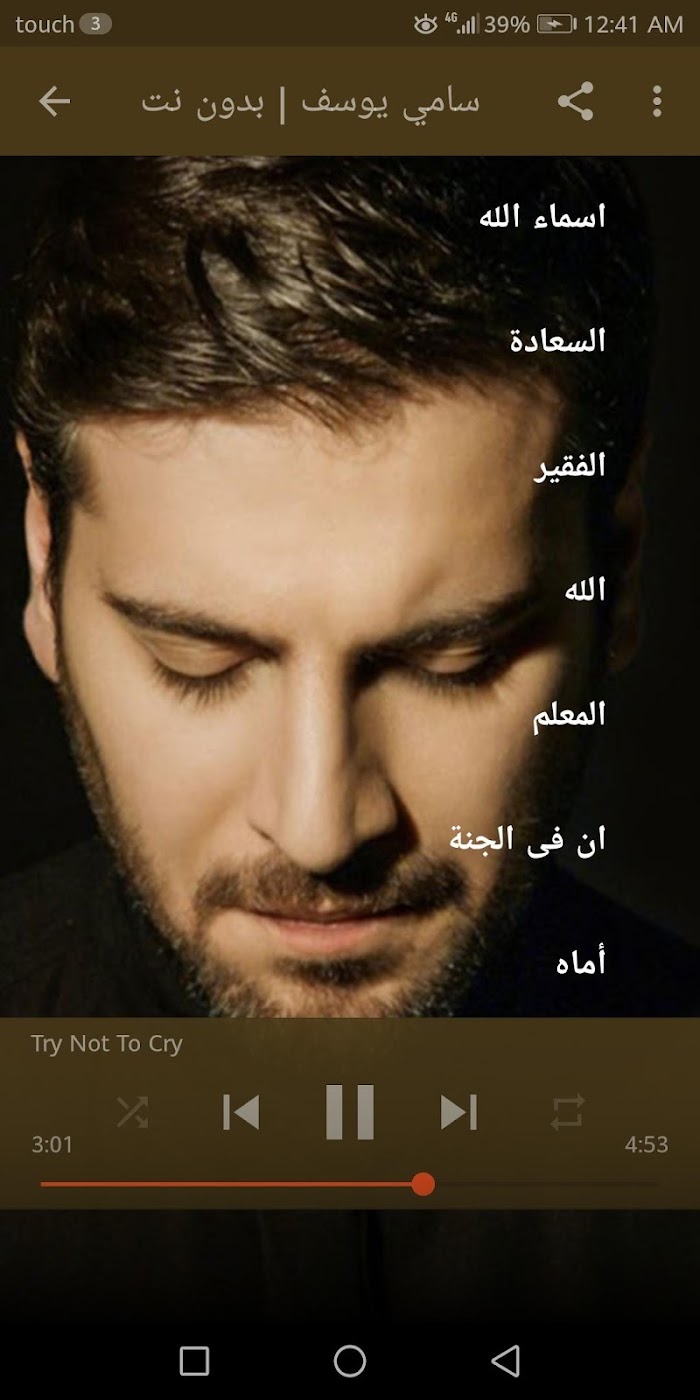Viewport: 700px width, 1400px height.
Task: Pause Try Not To Cry
Action: pyautogui.click(x=350, y=1112)
